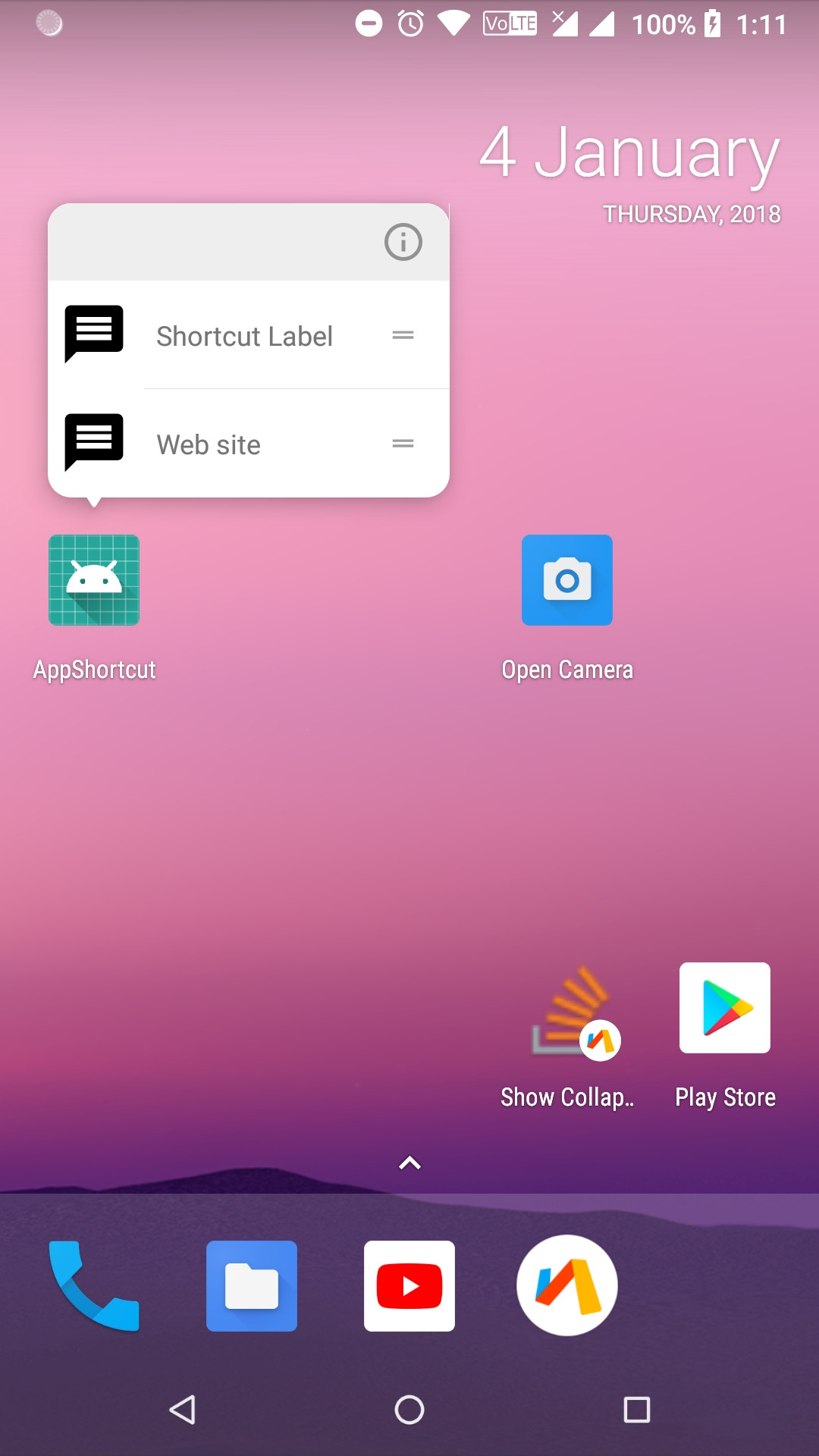Viewport: 819px width, 1456px height.
Task: Expand the app drawer arrow
Action: click(x=409, y=1163)
